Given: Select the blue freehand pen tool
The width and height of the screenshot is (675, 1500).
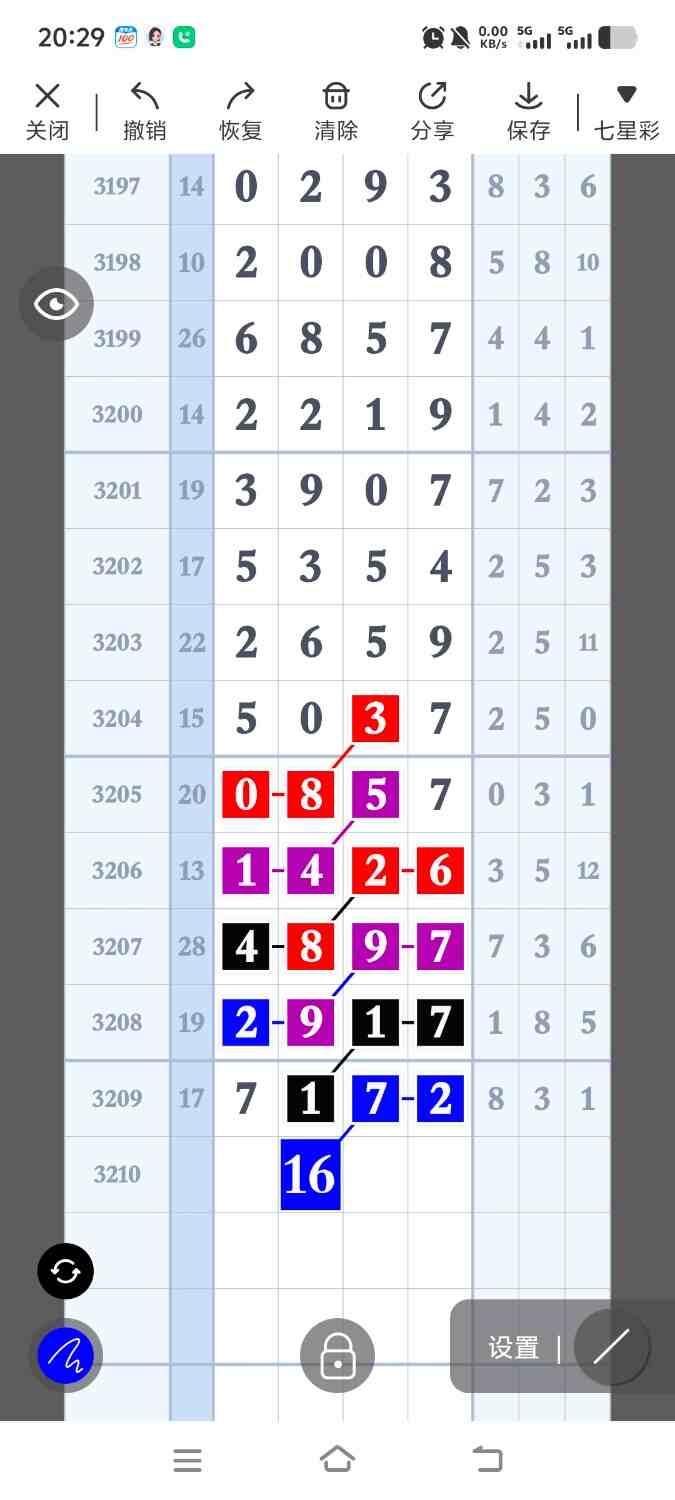Looking at the screenshot, I should coord(65,1356).
